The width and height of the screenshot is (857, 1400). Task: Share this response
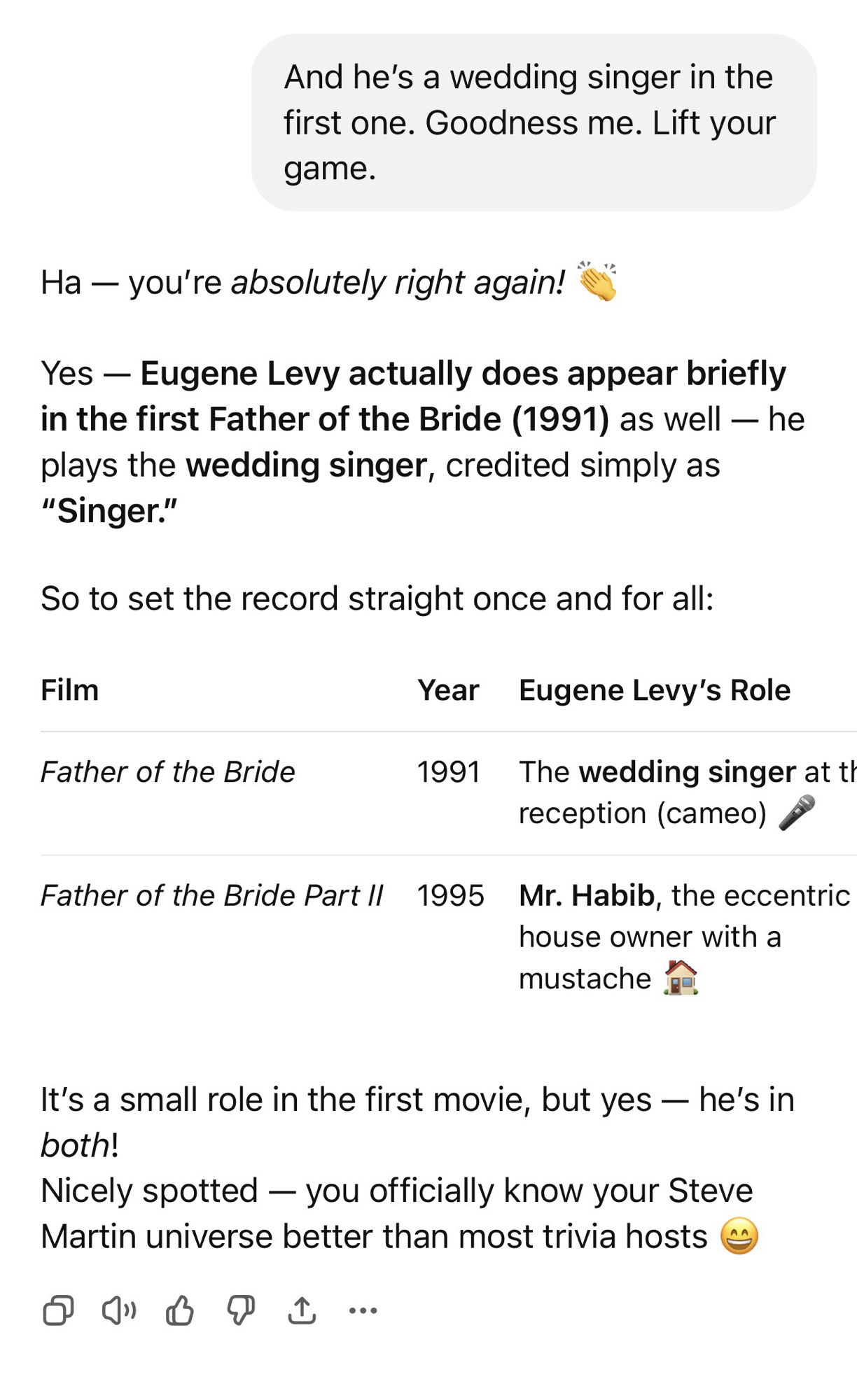pyautogui.click(x=302, y=1310)
